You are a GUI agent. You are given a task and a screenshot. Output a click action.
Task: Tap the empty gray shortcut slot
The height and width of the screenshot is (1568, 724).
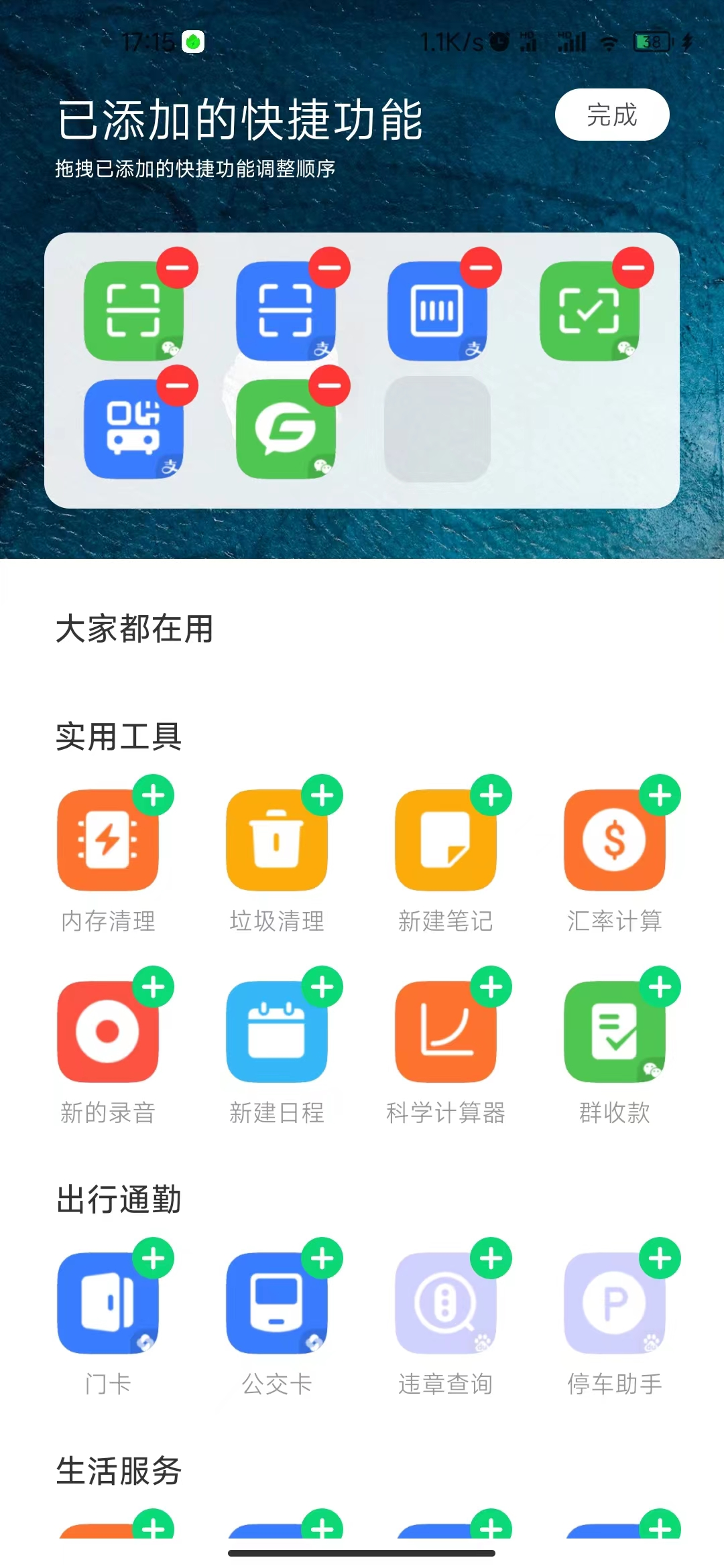[x=439, y=430]
